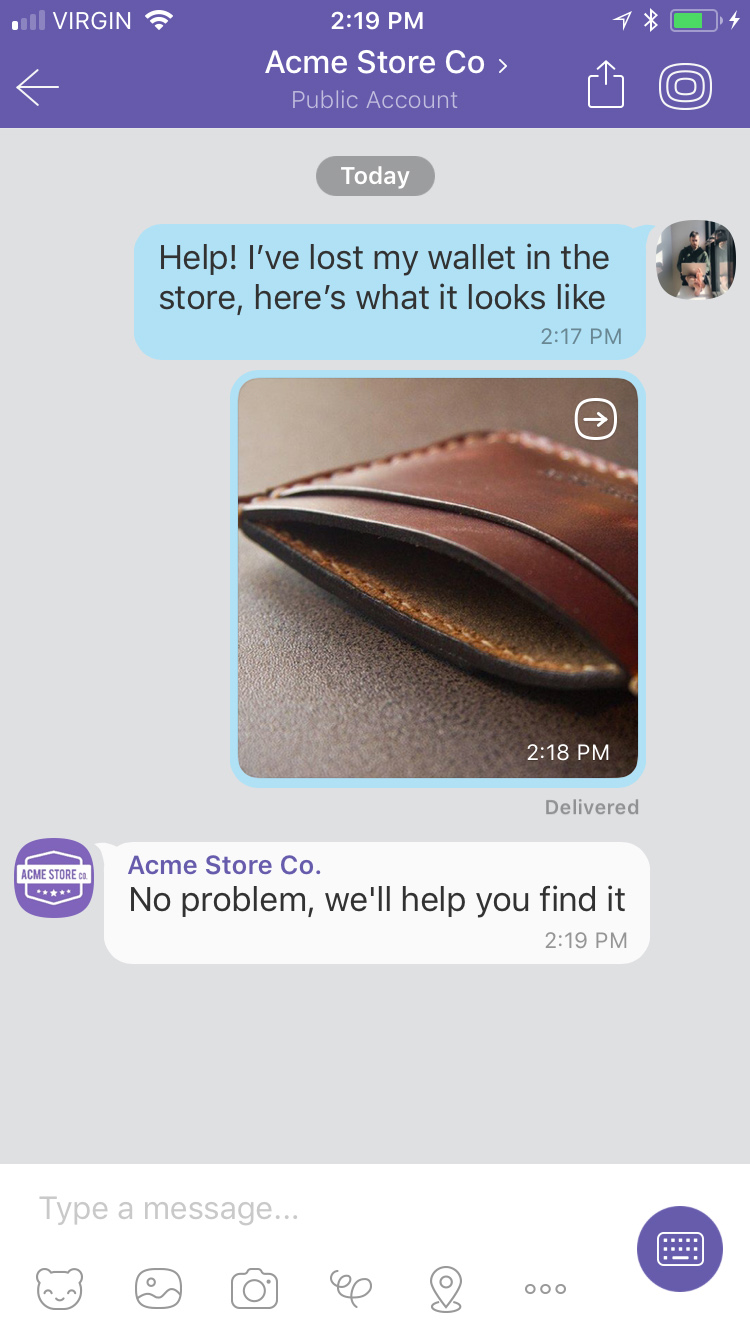750x1334 pixels.
Task: Open the wallet photo full screen
Action: 437,600
